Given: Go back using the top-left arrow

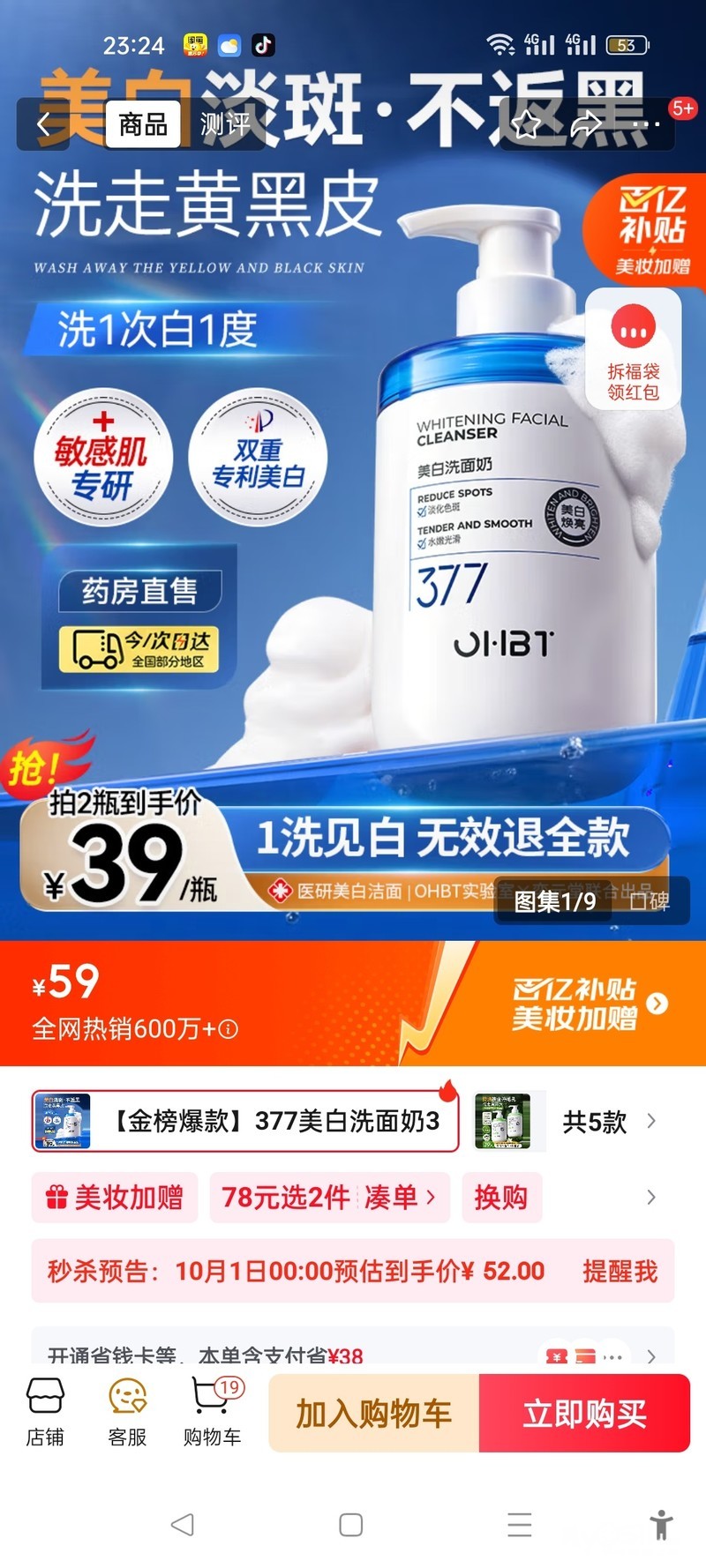Looking at the screenshot, I should [43, 124].
